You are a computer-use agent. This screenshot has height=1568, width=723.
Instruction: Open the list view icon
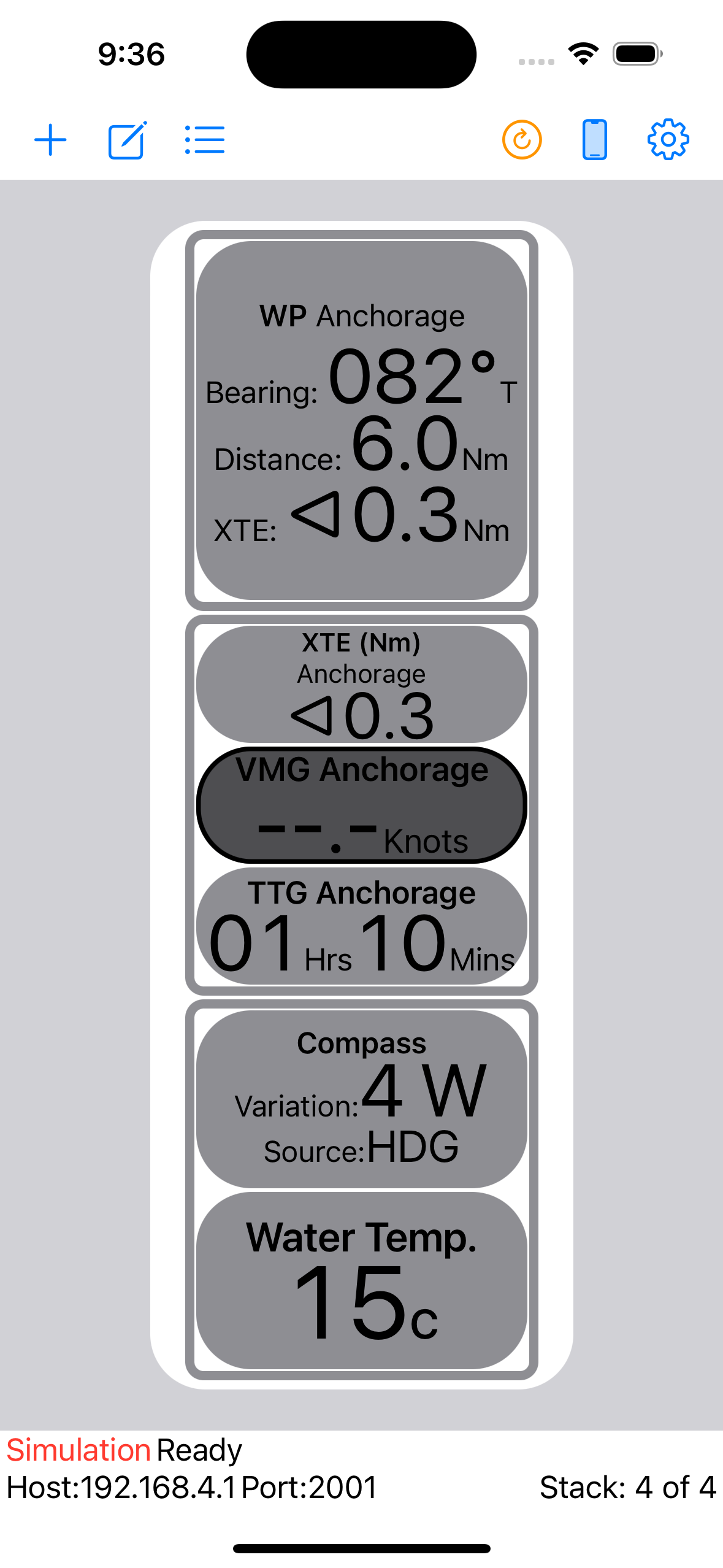(205, 140)
